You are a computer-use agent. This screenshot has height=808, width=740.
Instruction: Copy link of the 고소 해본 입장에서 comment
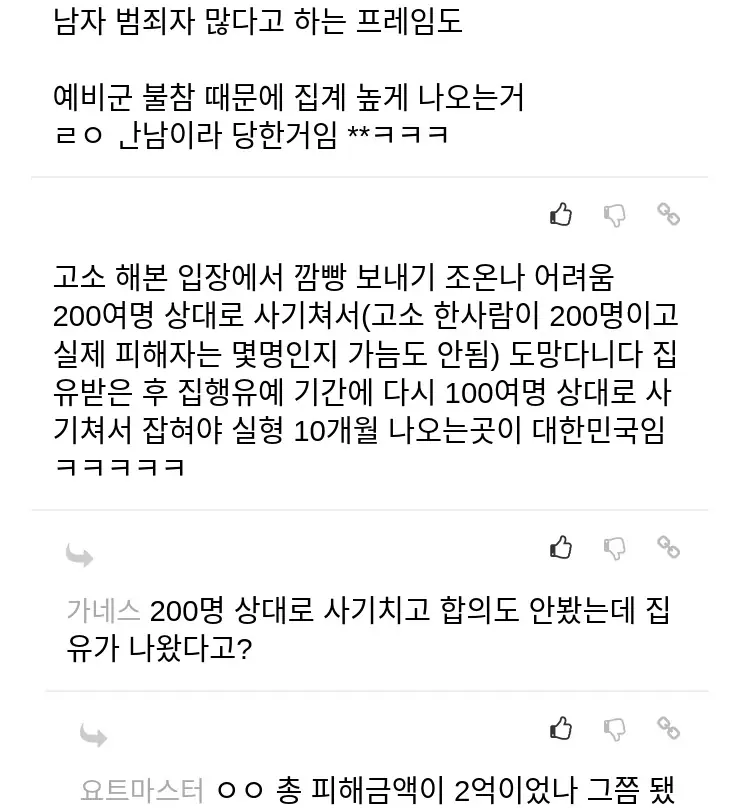pyautogui.click(x=668, y=214)
